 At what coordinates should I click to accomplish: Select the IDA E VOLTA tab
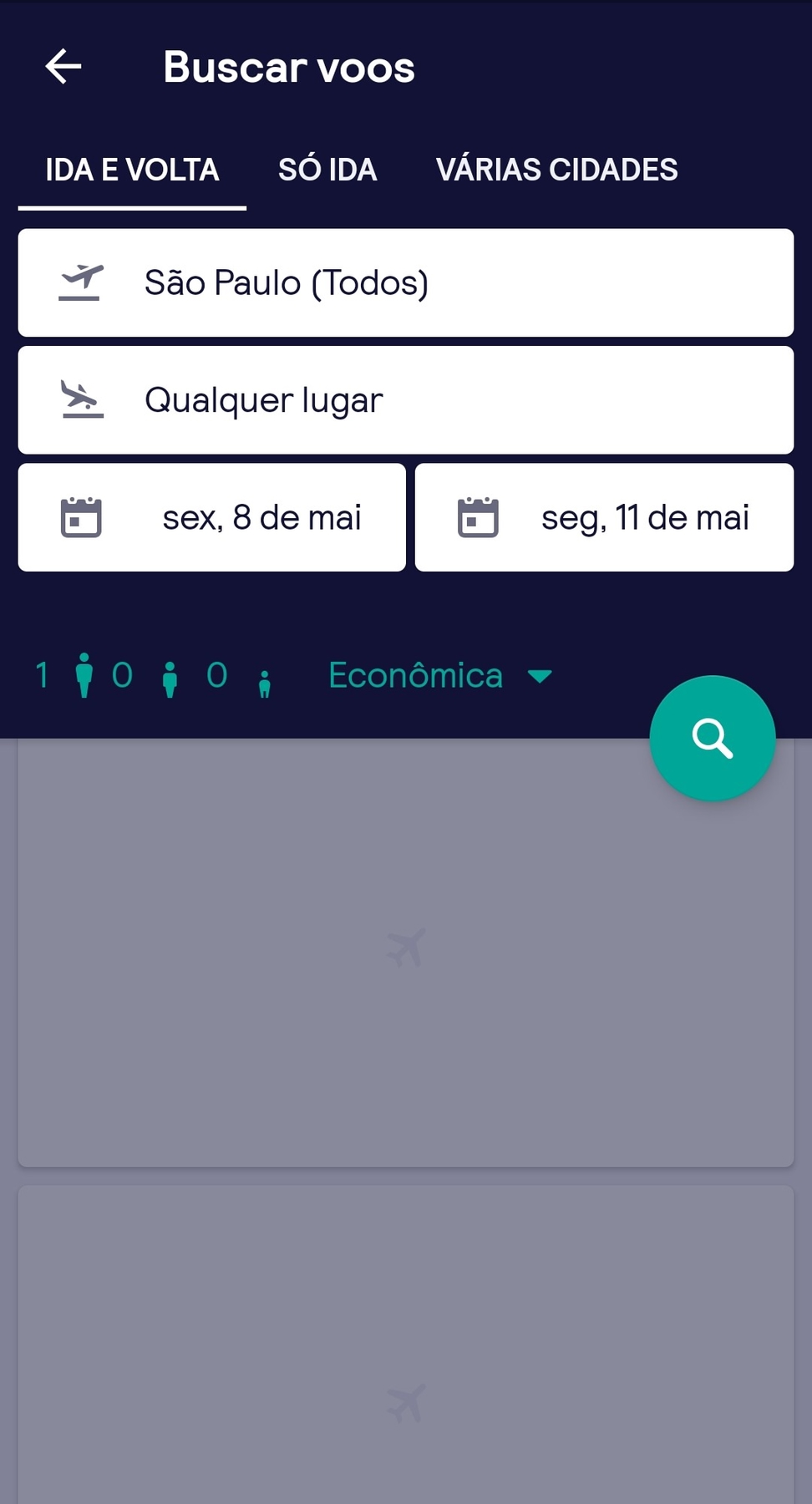pos(132,170)
